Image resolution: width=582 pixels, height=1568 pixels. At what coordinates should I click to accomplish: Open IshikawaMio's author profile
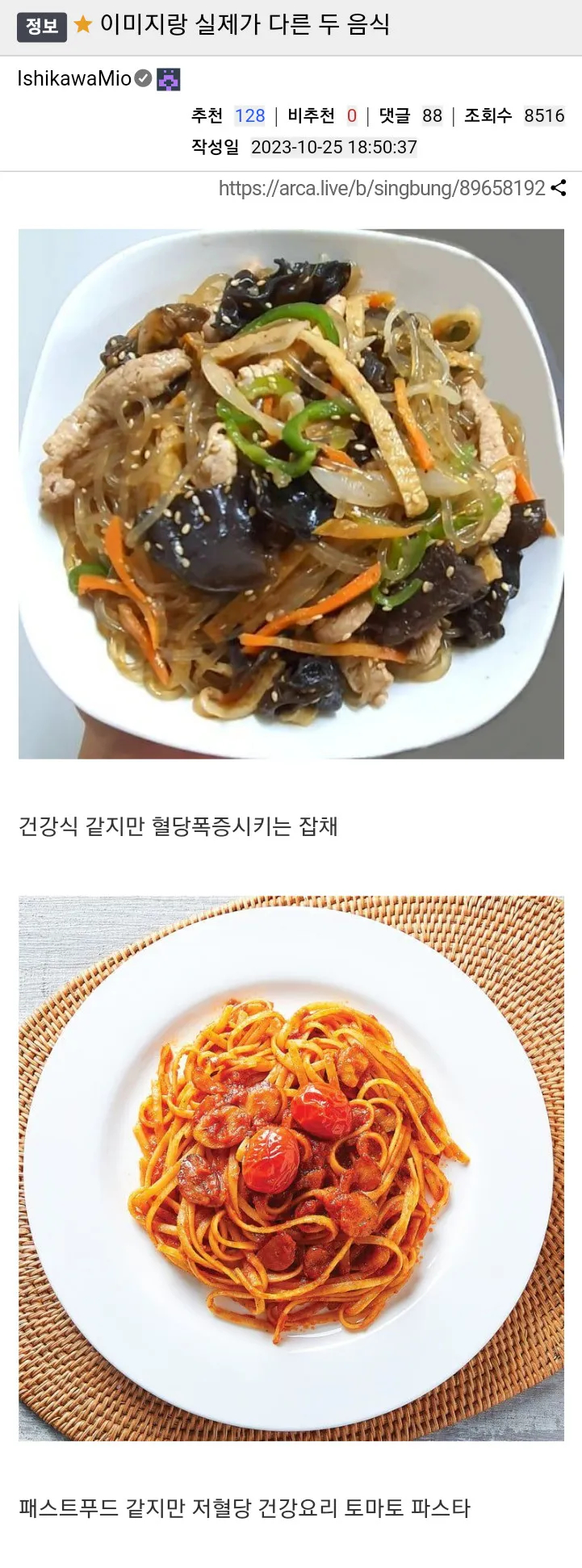[74, 78]
